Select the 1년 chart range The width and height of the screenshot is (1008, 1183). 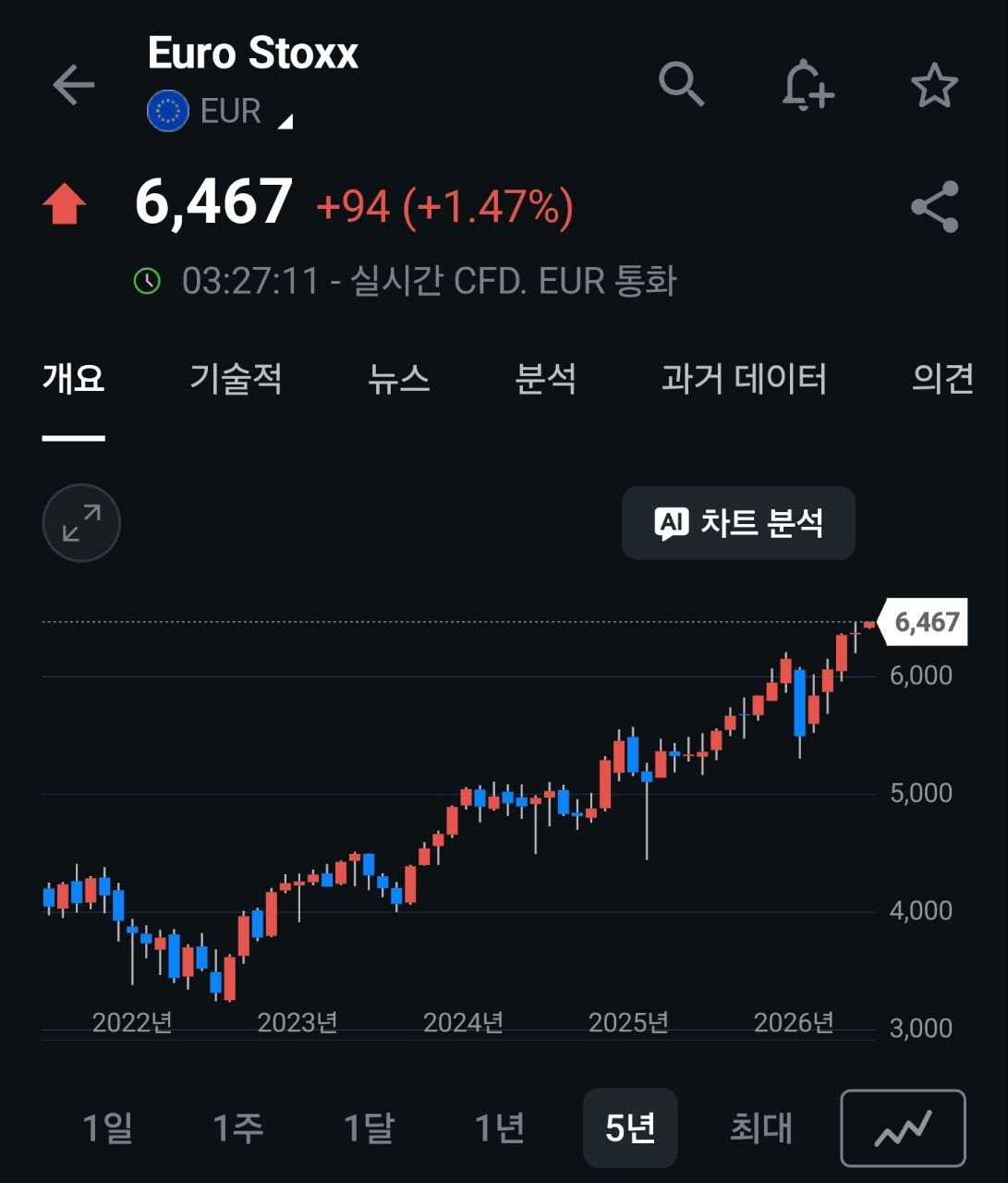(500, 1128)
